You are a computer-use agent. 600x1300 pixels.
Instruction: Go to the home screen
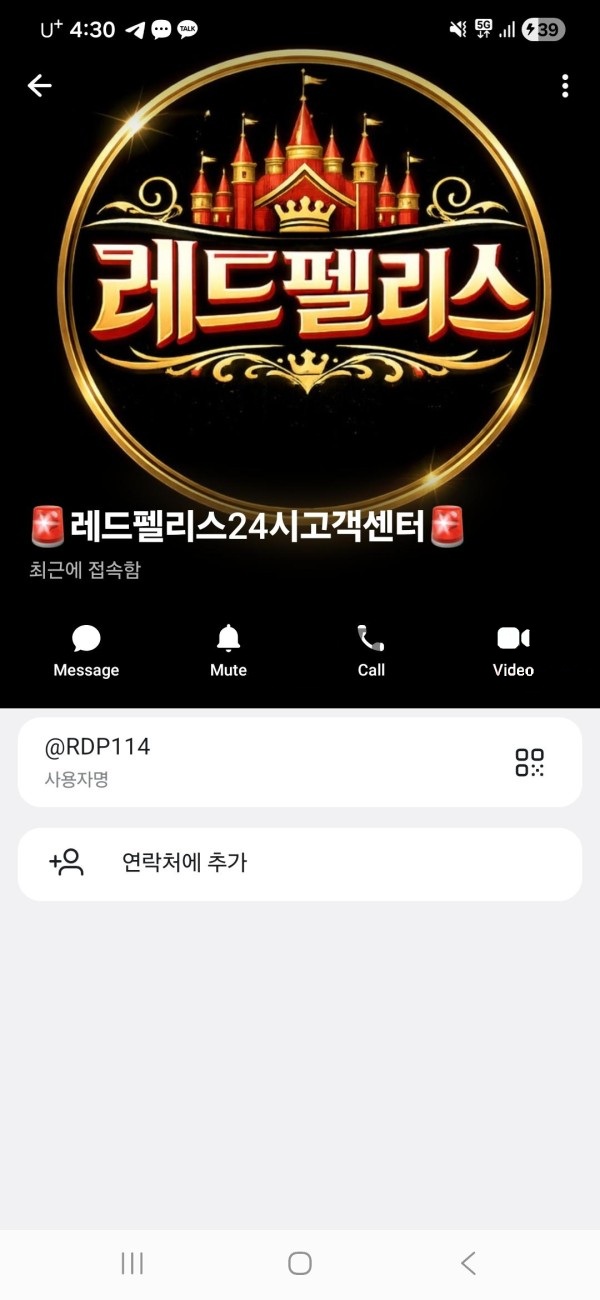(300, 1263)
